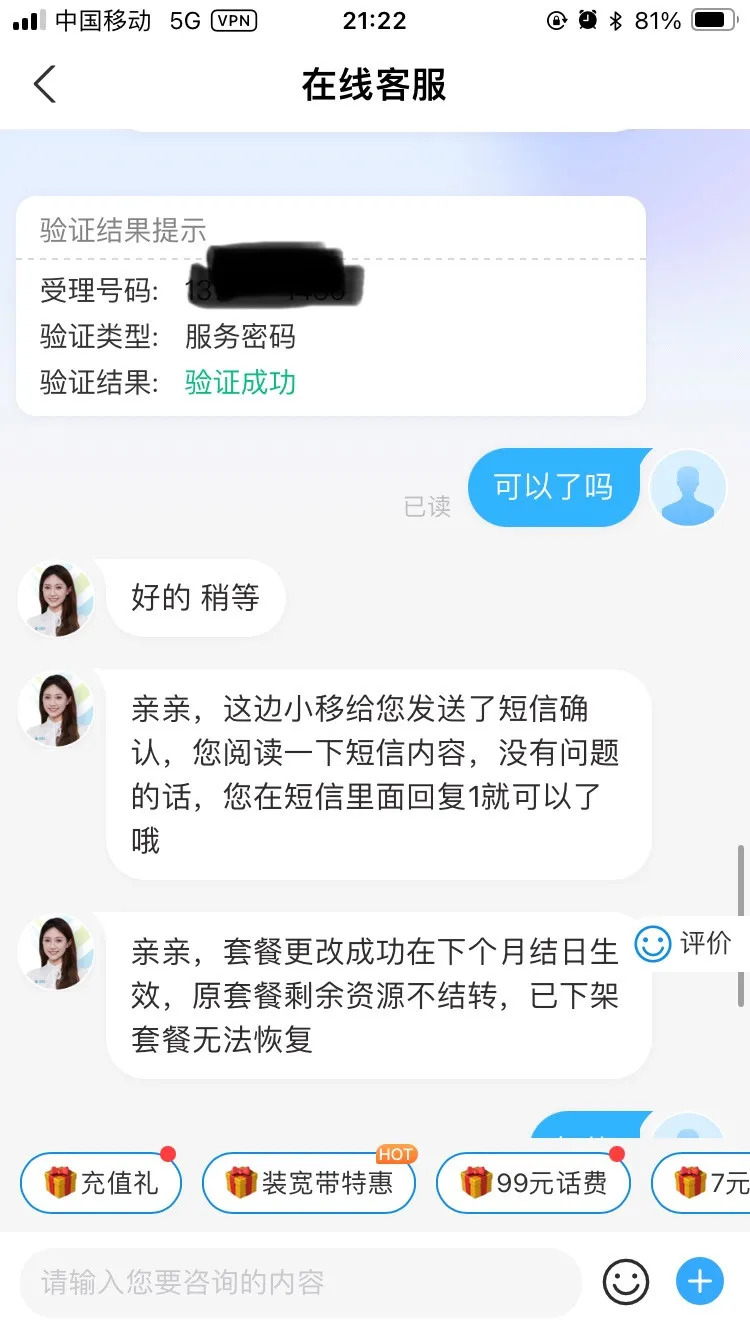Image resolution: width=750 pixels, height=1334 pixels.
Task: Open the 评价 rating button
Action: (x=686, y=943)
